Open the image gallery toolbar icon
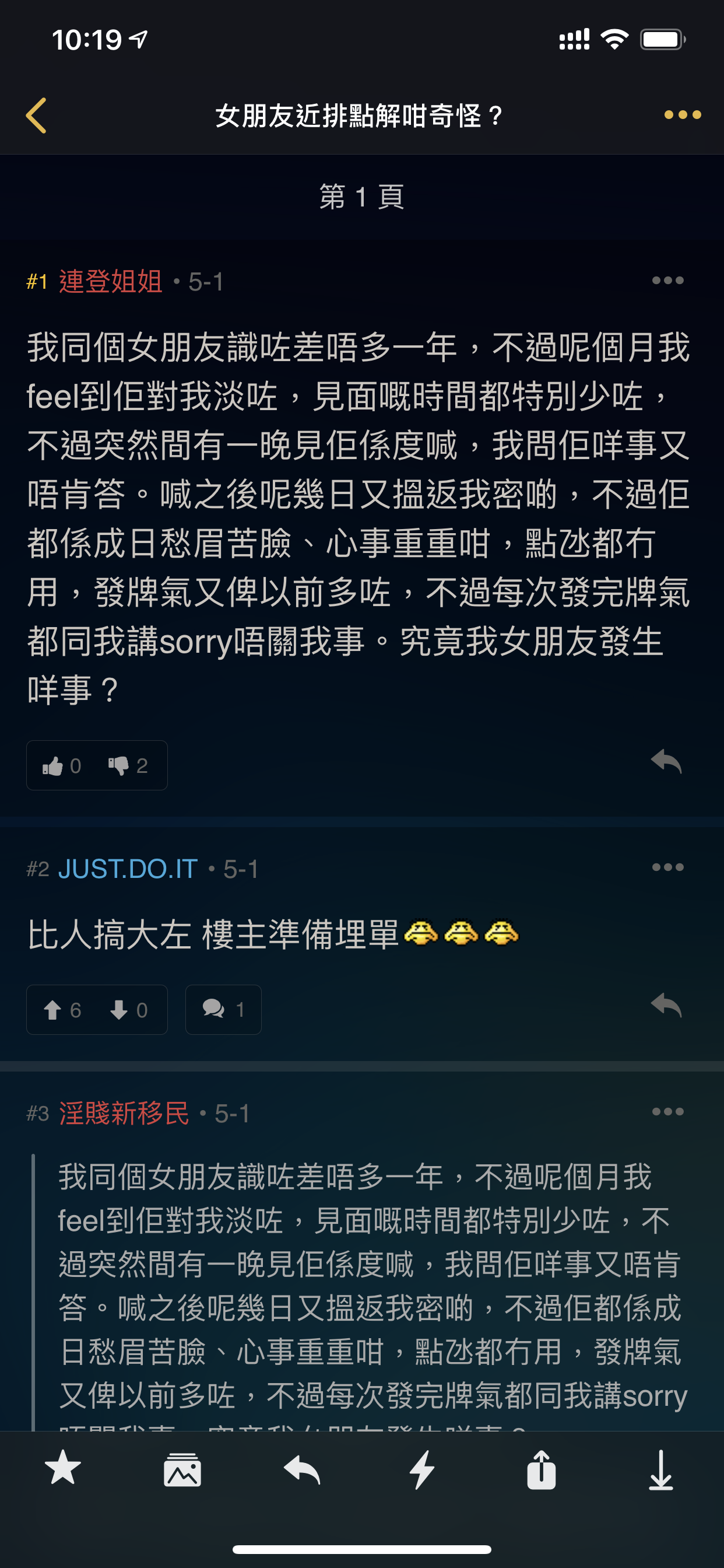 [182, 1469]
